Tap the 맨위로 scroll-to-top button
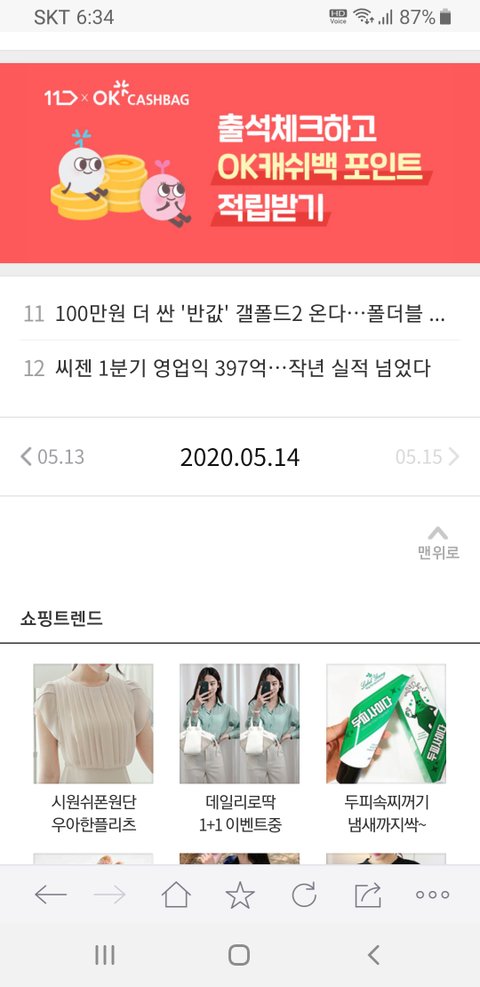Viewport: 480px width, 987px height. coord(438,543)
